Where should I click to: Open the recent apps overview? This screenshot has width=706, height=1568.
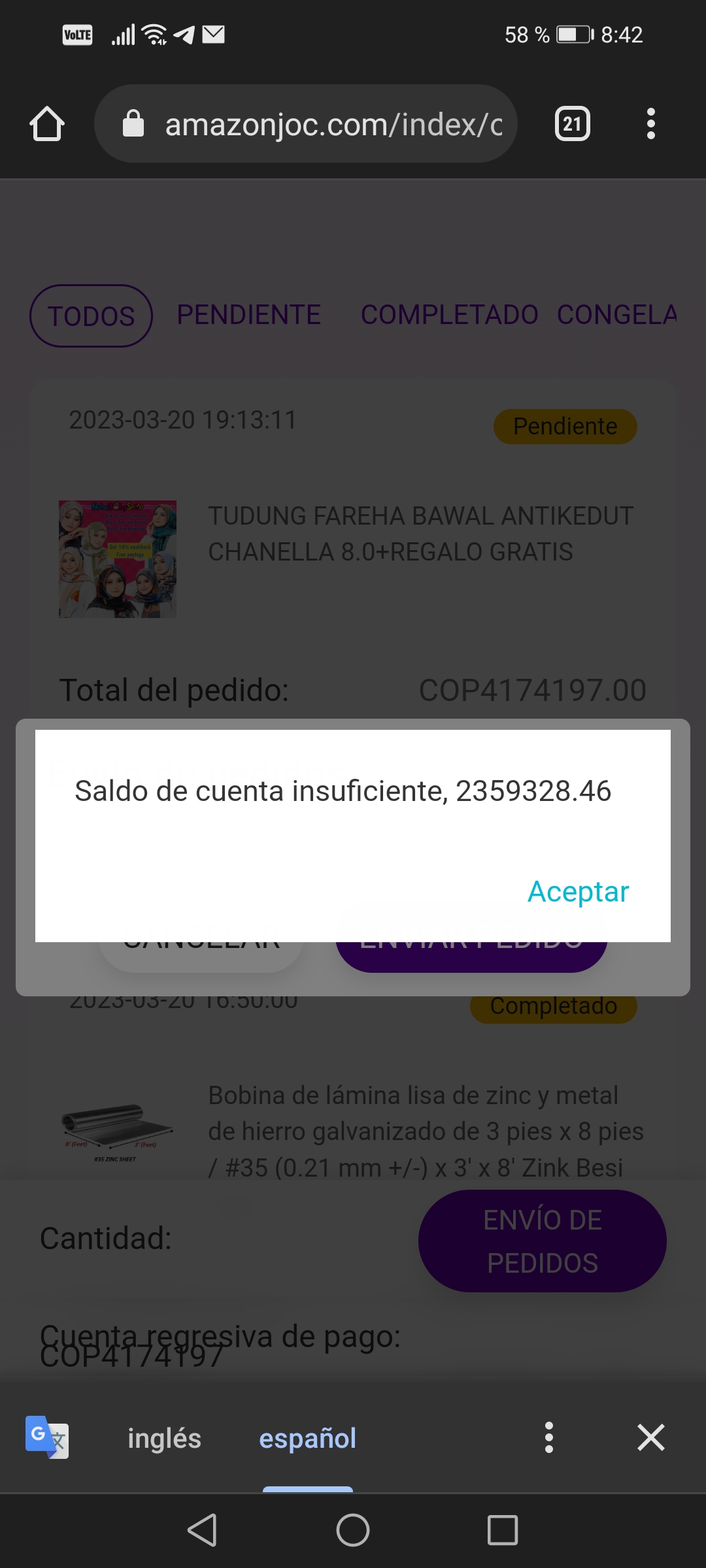coord(502,1529)
